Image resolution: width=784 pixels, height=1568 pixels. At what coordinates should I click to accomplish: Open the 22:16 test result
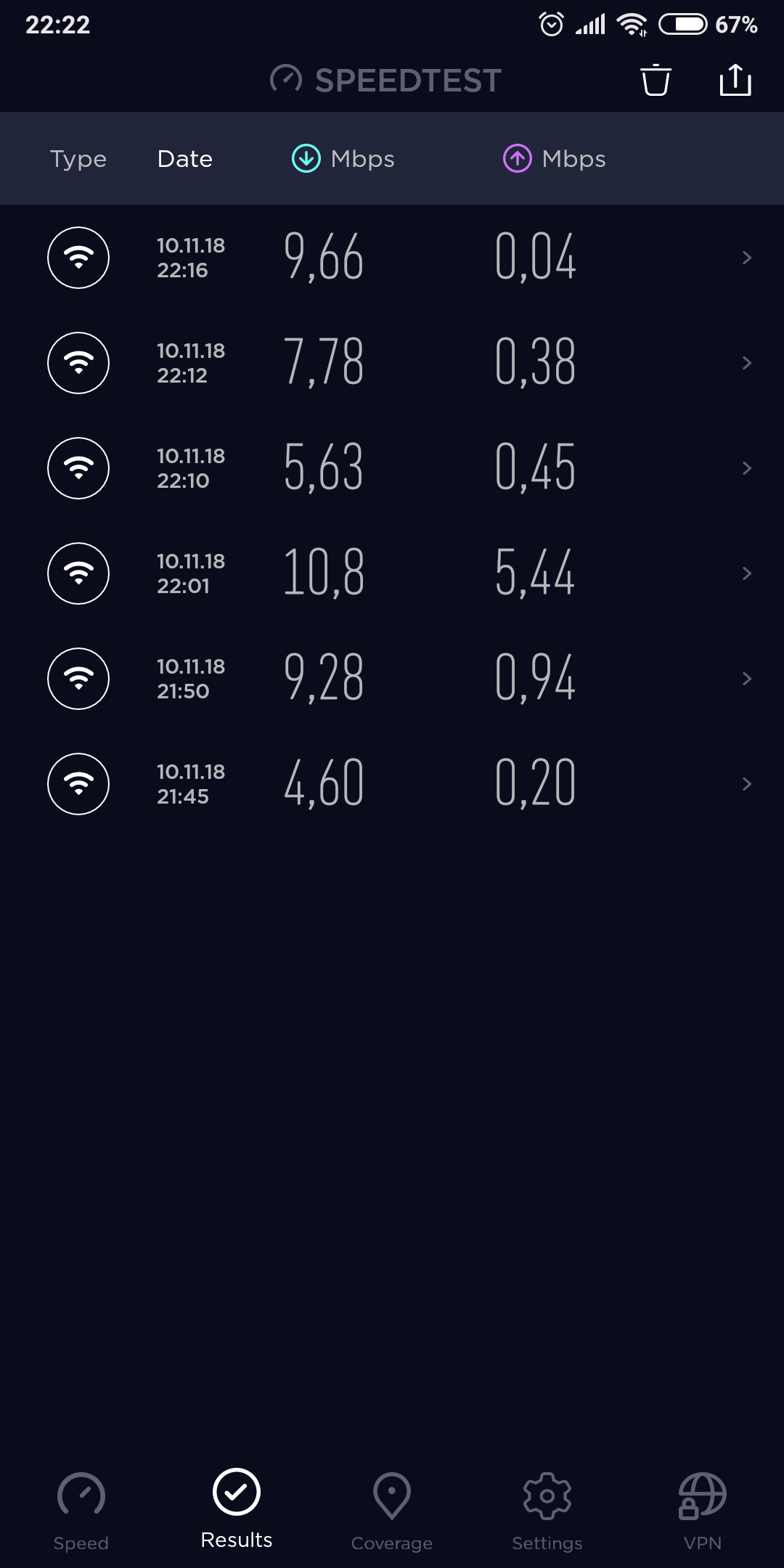coord(392,258)
